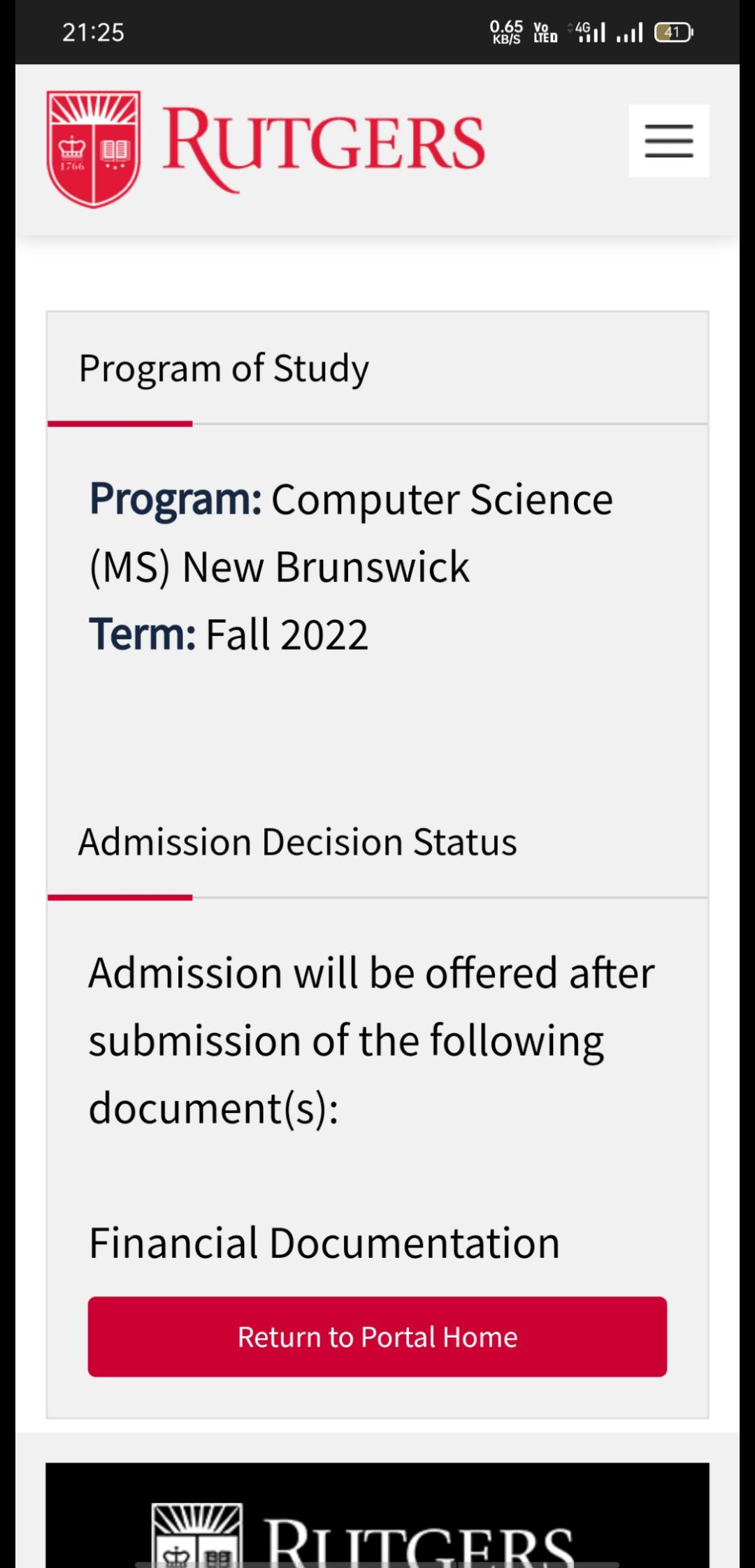755x1568 pixels.
Task: Click the red underline below Program of Study
Action: pos(120,423)
